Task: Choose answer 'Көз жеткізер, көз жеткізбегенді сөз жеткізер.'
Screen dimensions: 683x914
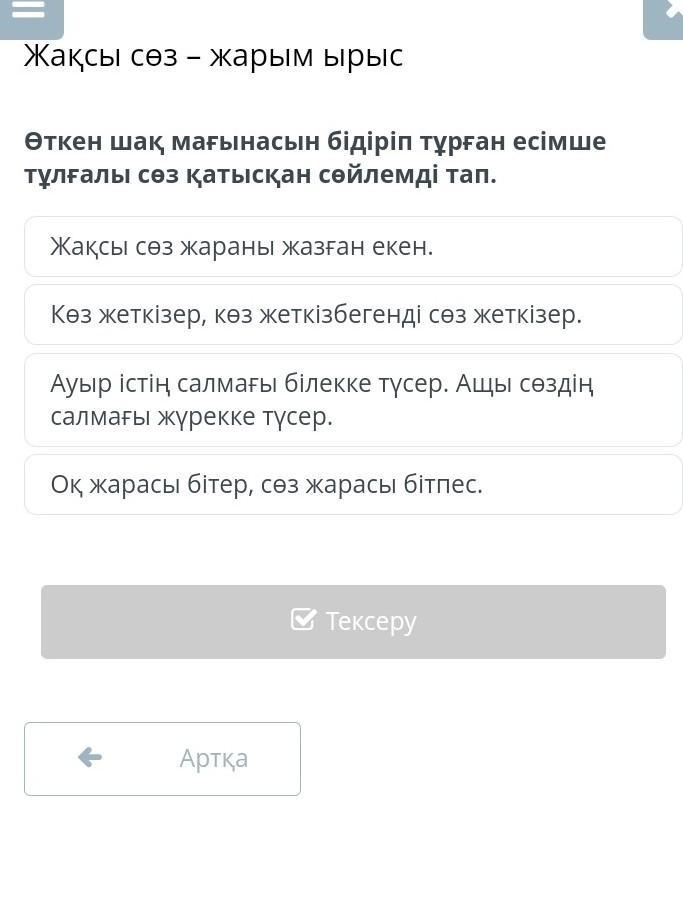Action: point(353,315)
